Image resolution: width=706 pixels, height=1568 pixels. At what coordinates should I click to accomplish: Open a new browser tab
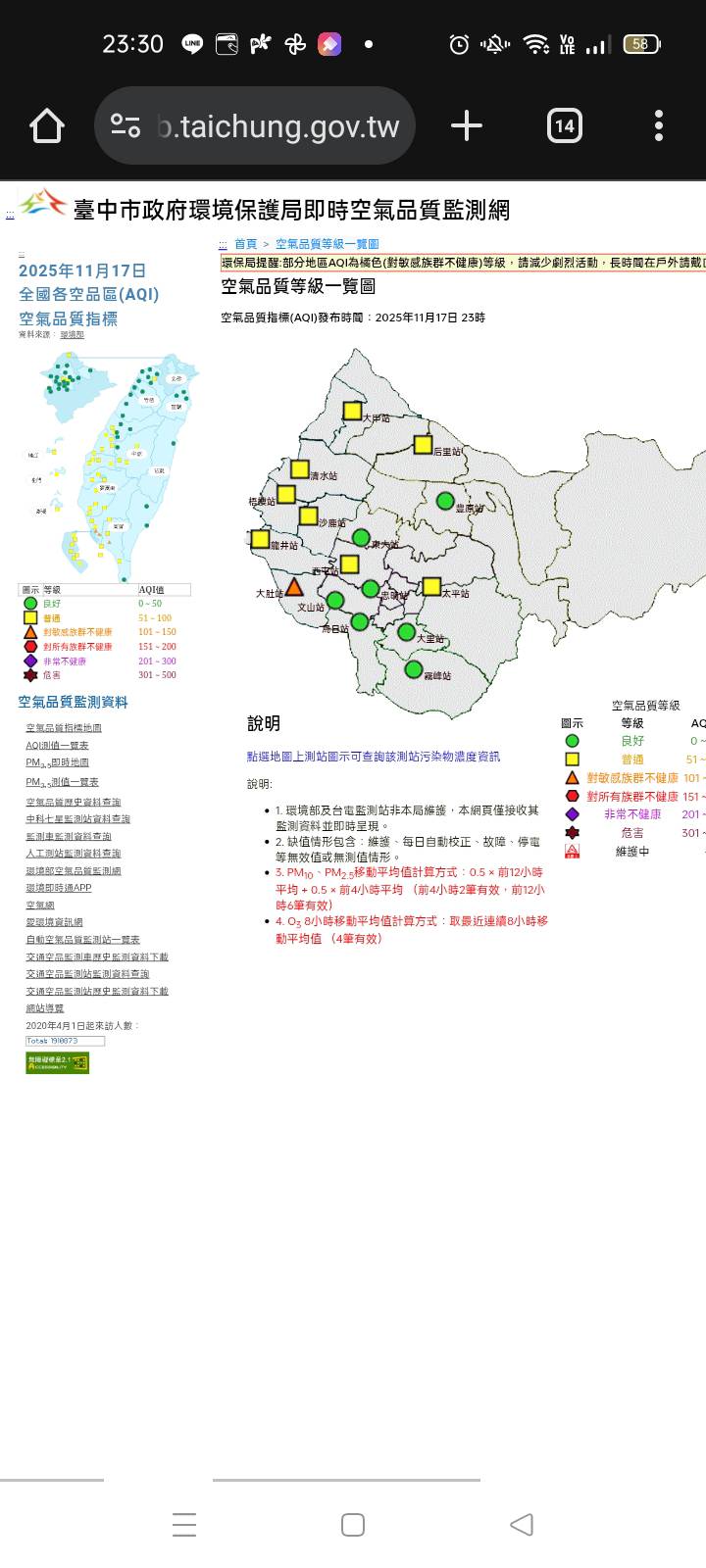tap(467, 126)
